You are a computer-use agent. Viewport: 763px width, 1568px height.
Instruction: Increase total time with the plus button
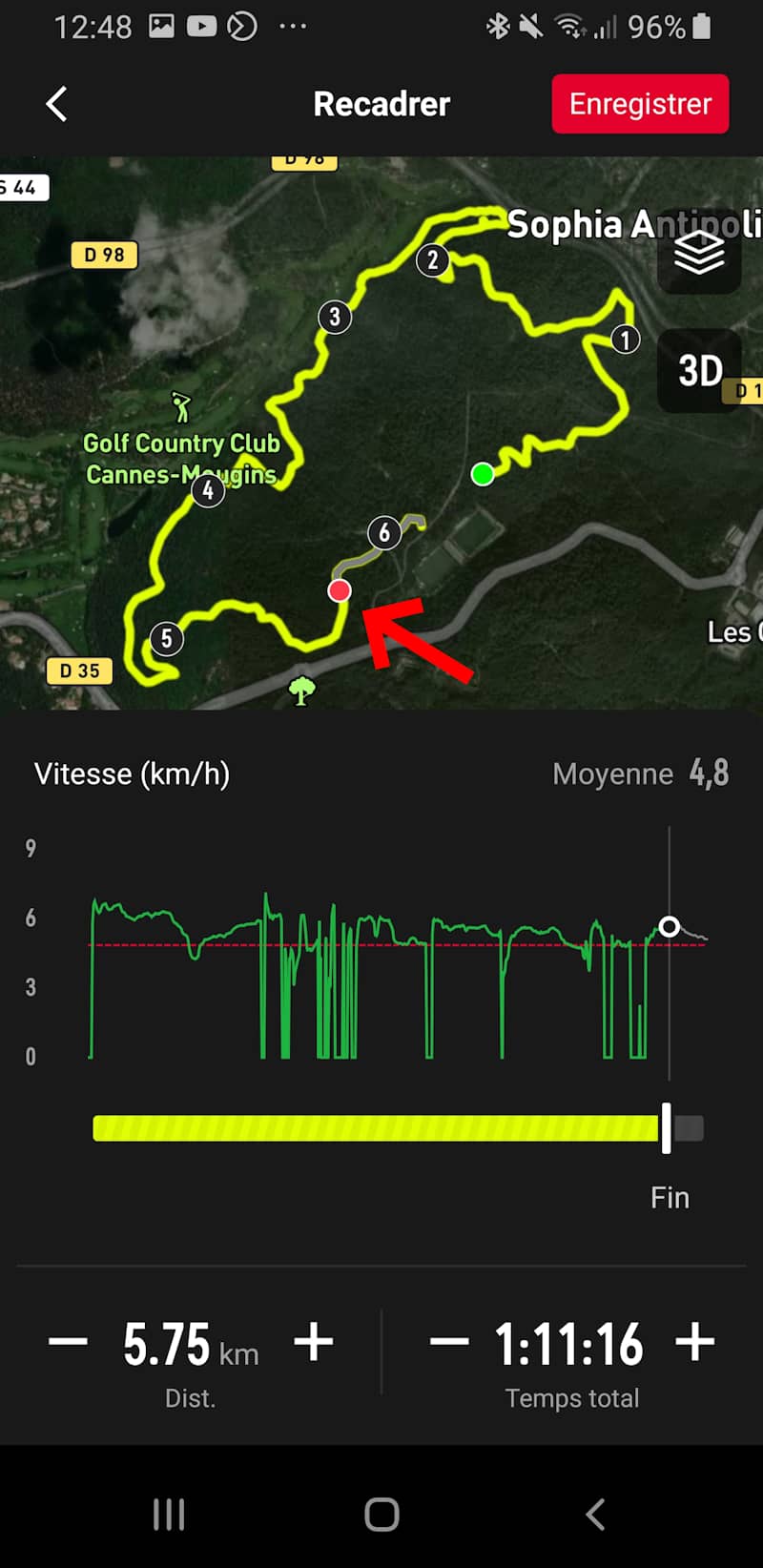695,1342
